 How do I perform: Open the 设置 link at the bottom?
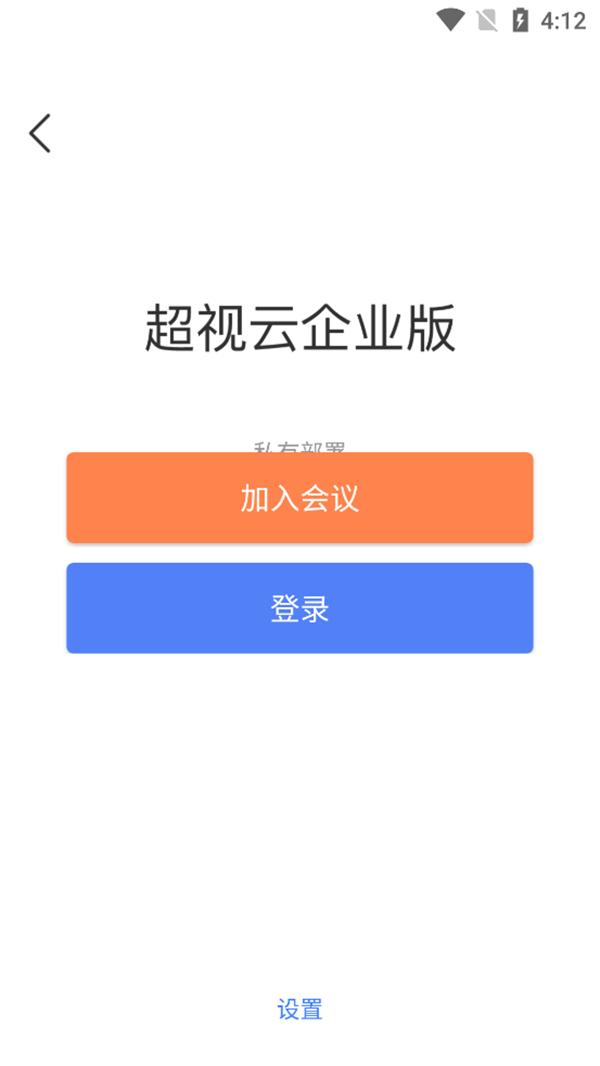[300, 1009]
